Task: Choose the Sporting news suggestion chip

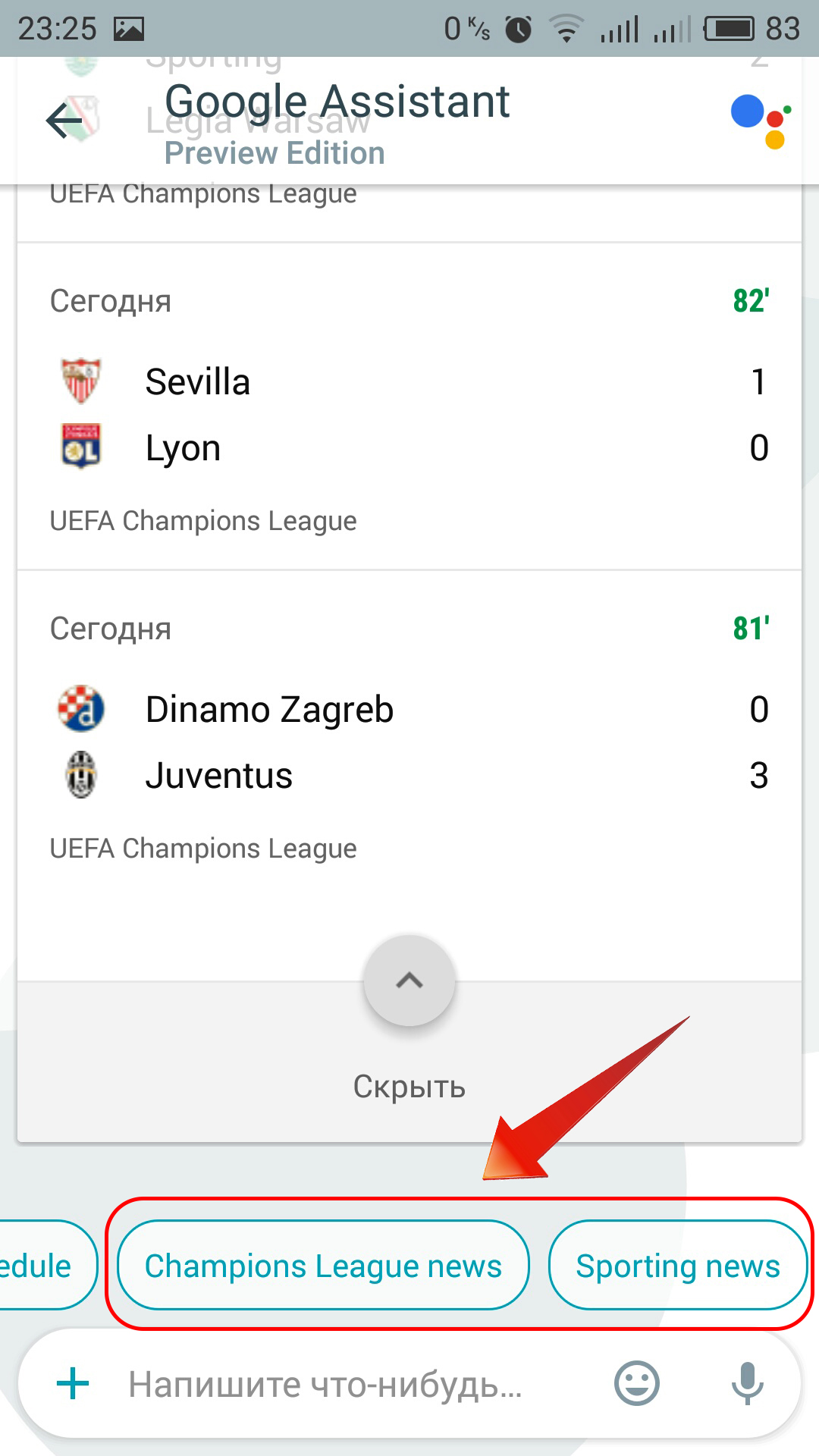Action: [678, 1266]
